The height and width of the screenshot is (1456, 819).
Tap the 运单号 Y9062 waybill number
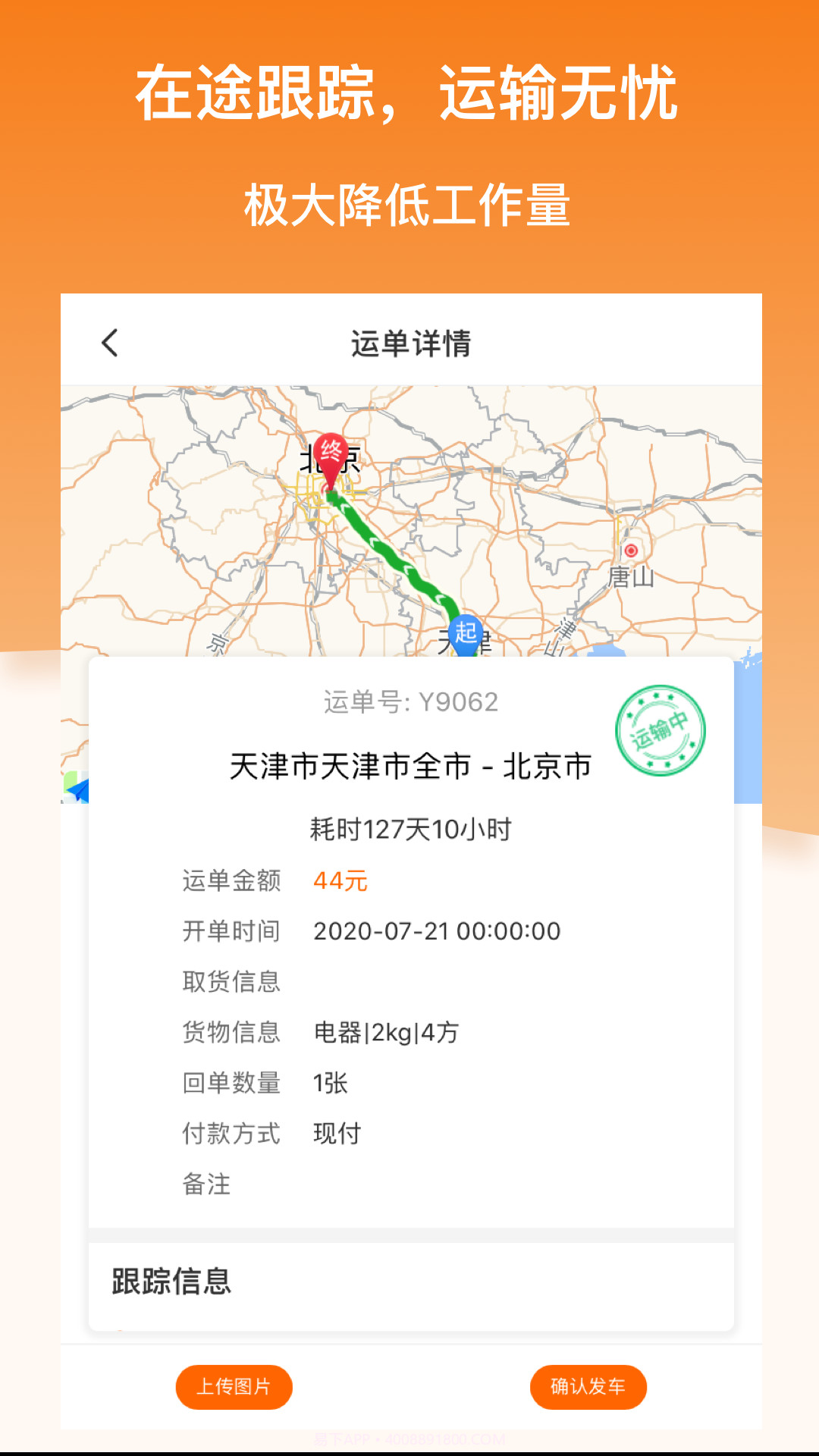409,704
